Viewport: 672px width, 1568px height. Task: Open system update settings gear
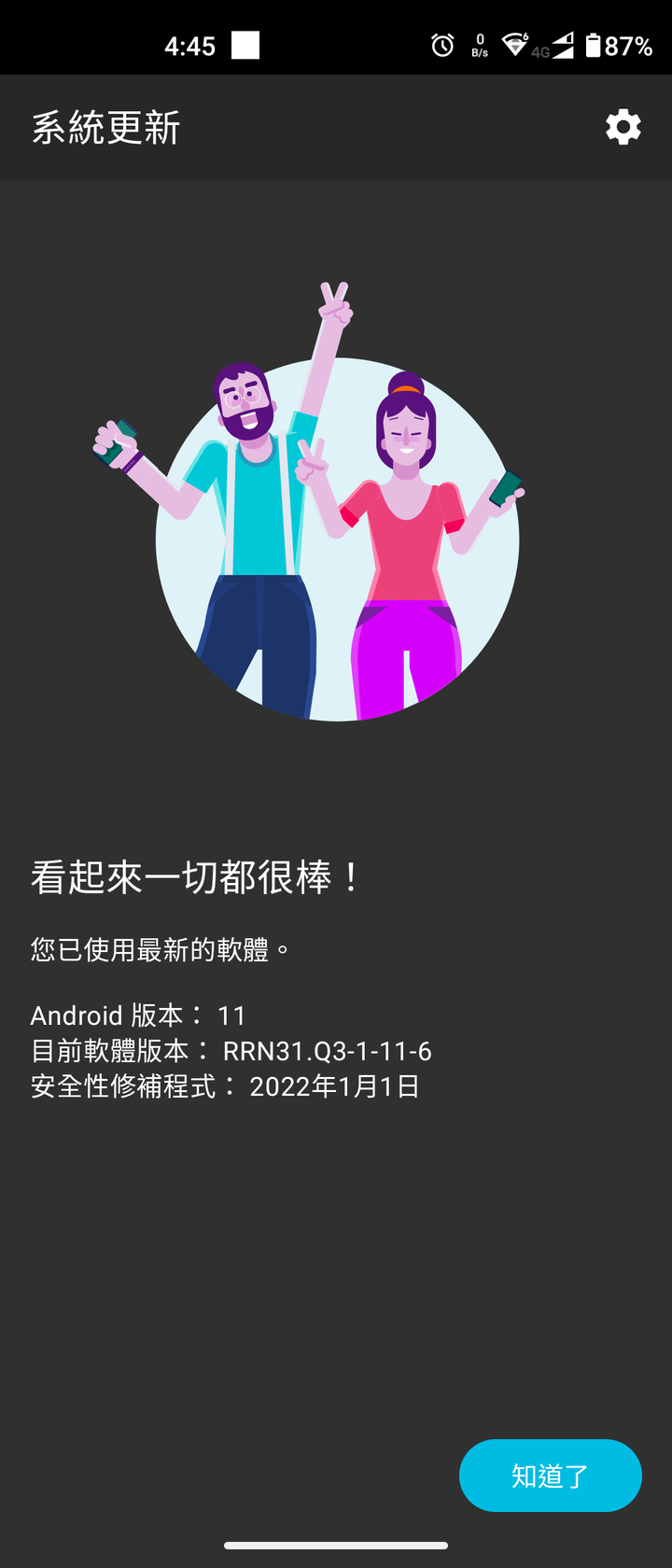623,127
